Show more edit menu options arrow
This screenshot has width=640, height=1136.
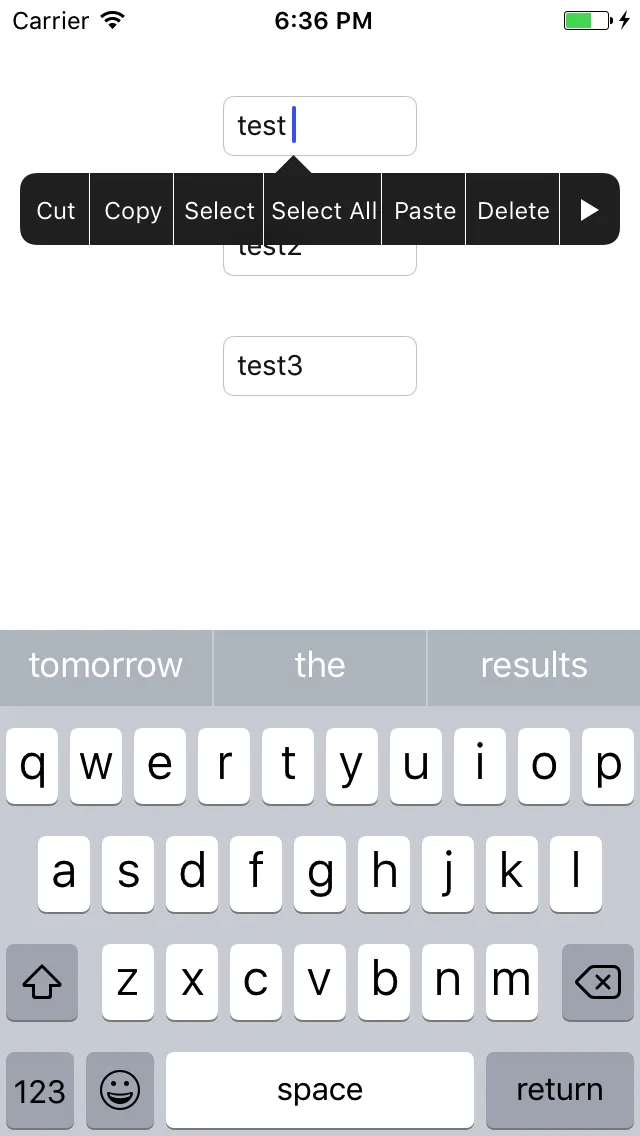589,210
